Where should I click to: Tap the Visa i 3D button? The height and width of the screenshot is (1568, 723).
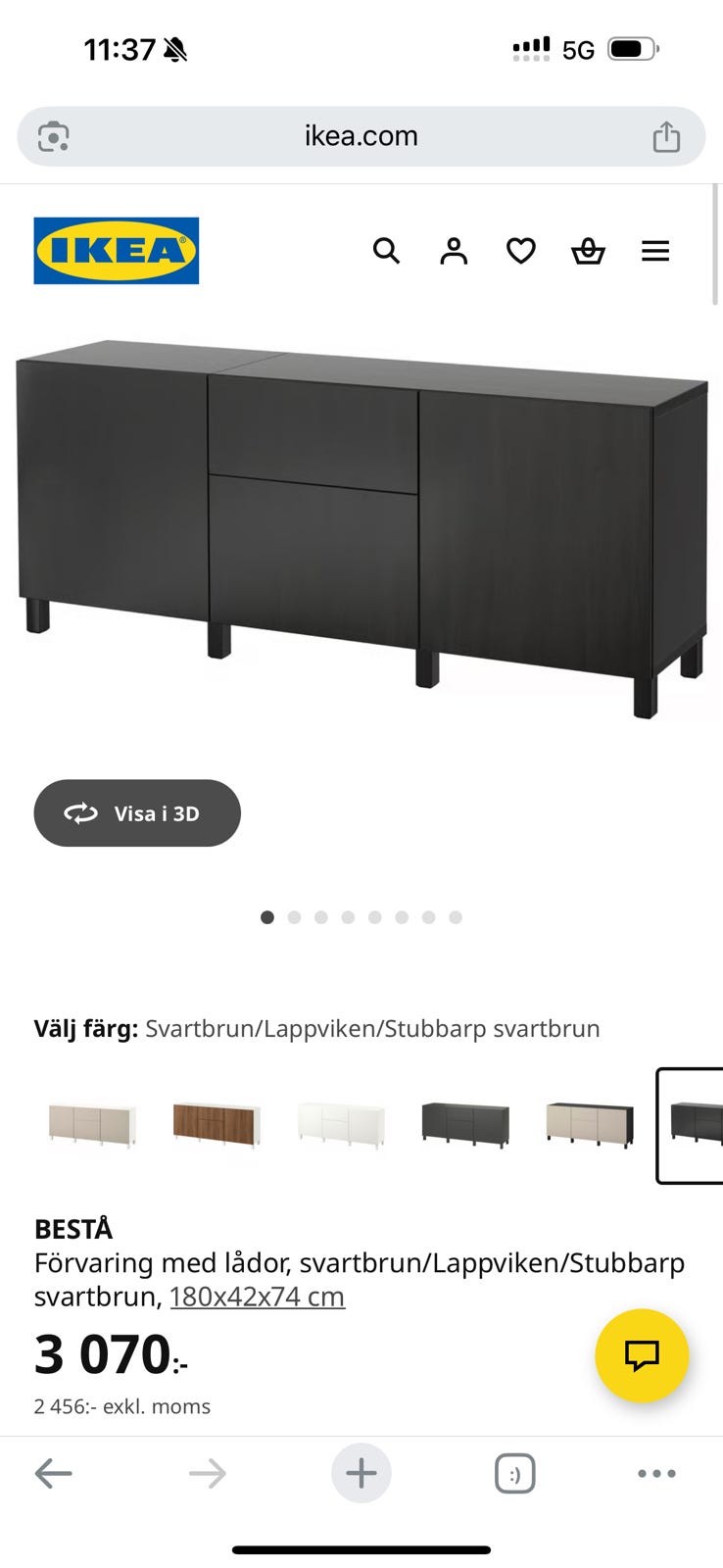(x=136, y=812)
